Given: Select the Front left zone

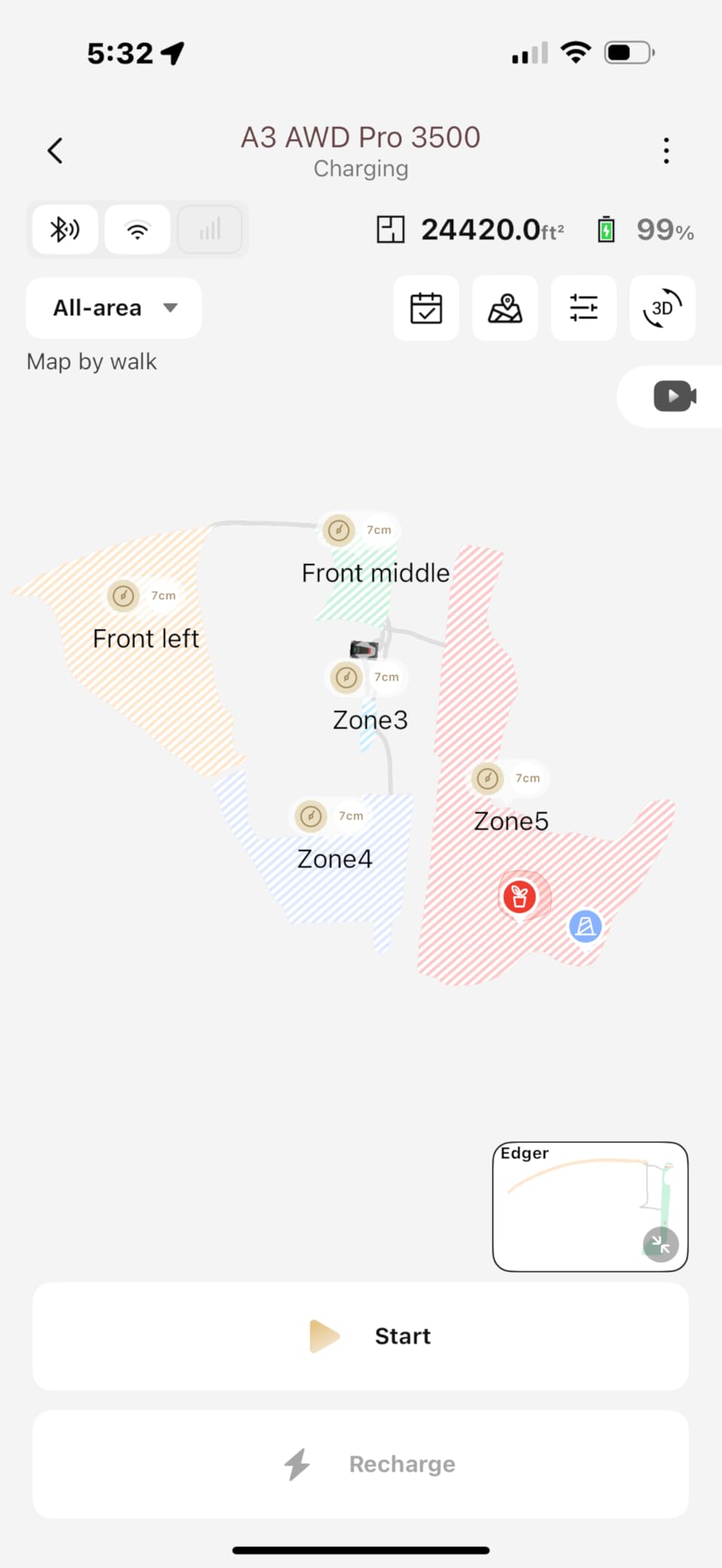Looking at the screenshot, I should [x=145, y=638].
